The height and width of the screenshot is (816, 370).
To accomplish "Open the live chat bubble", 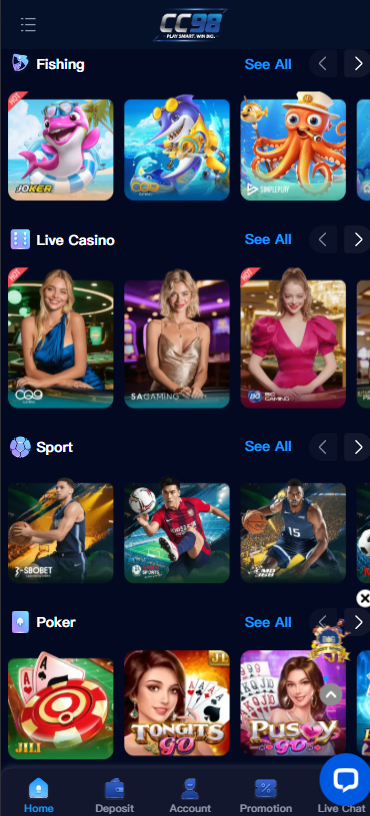I will point(345,779).
